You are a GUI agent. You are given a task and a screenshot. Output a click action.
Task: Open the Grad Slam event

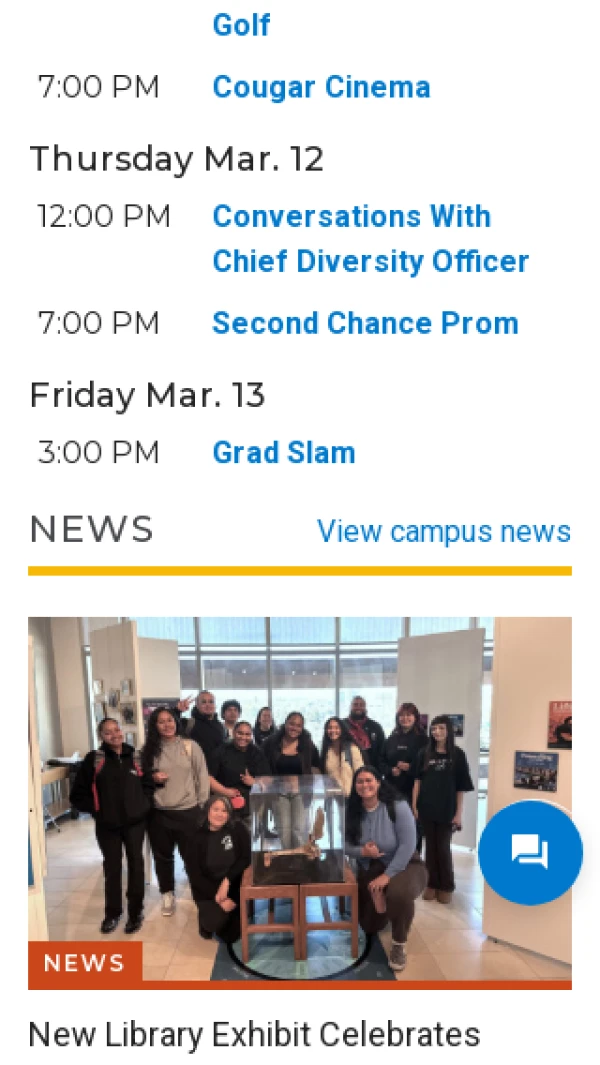coord(284,453)
